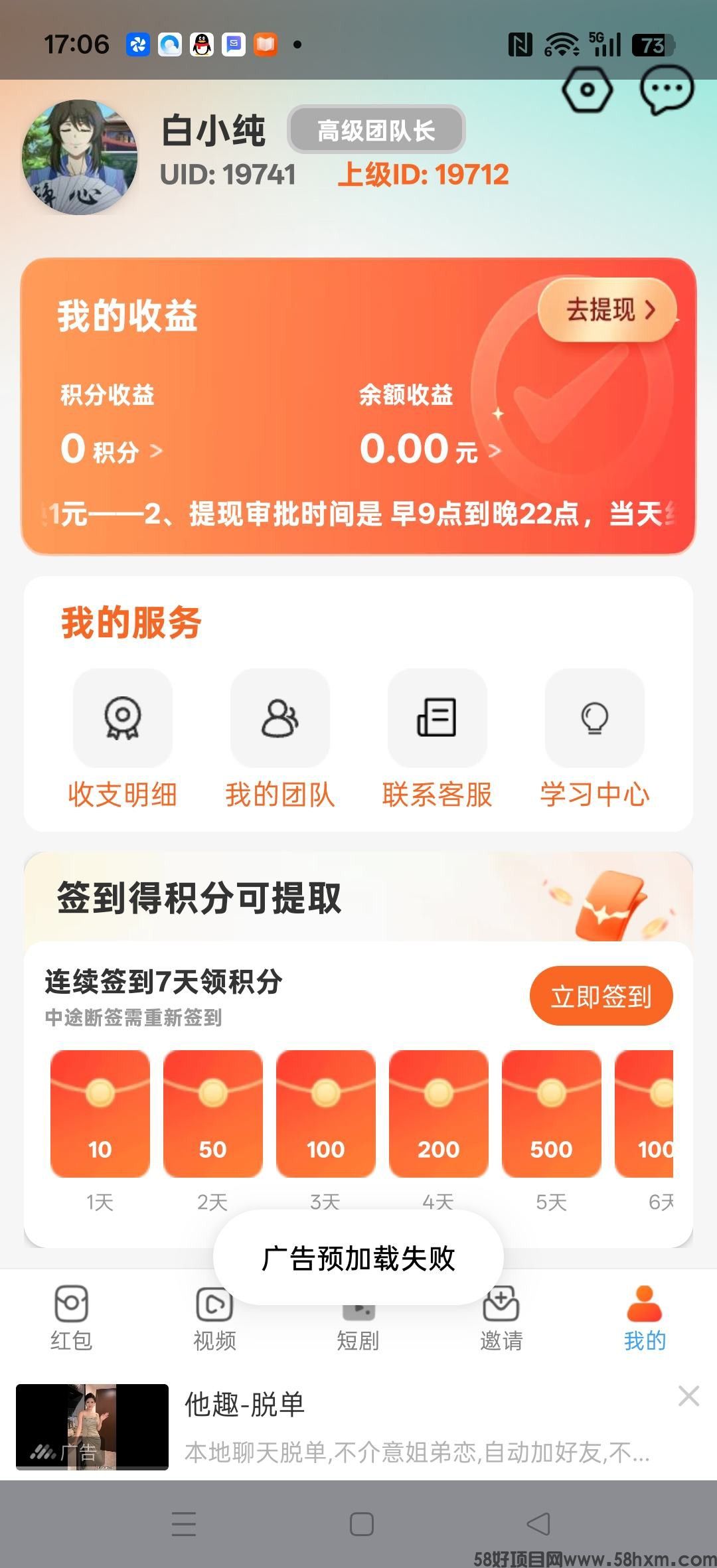
Task: Open the 学习中心 learning center icon
Action: (594, 719)
